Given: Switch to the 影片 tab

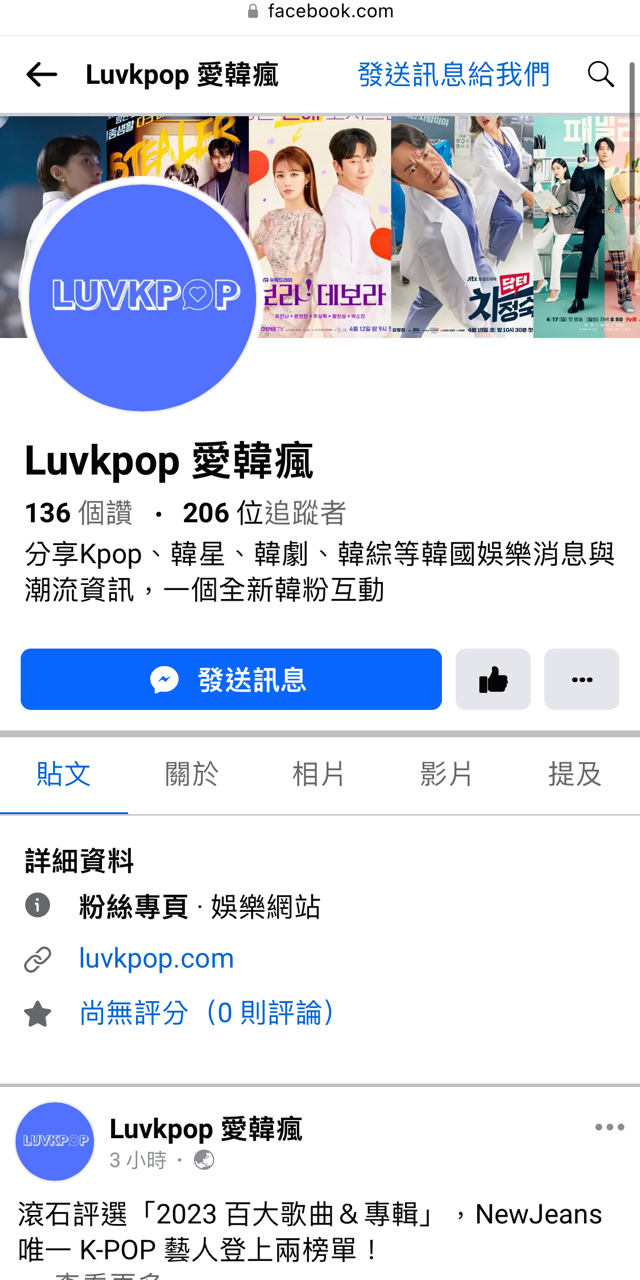Looking at the screenshot, I should click(446, 773).
